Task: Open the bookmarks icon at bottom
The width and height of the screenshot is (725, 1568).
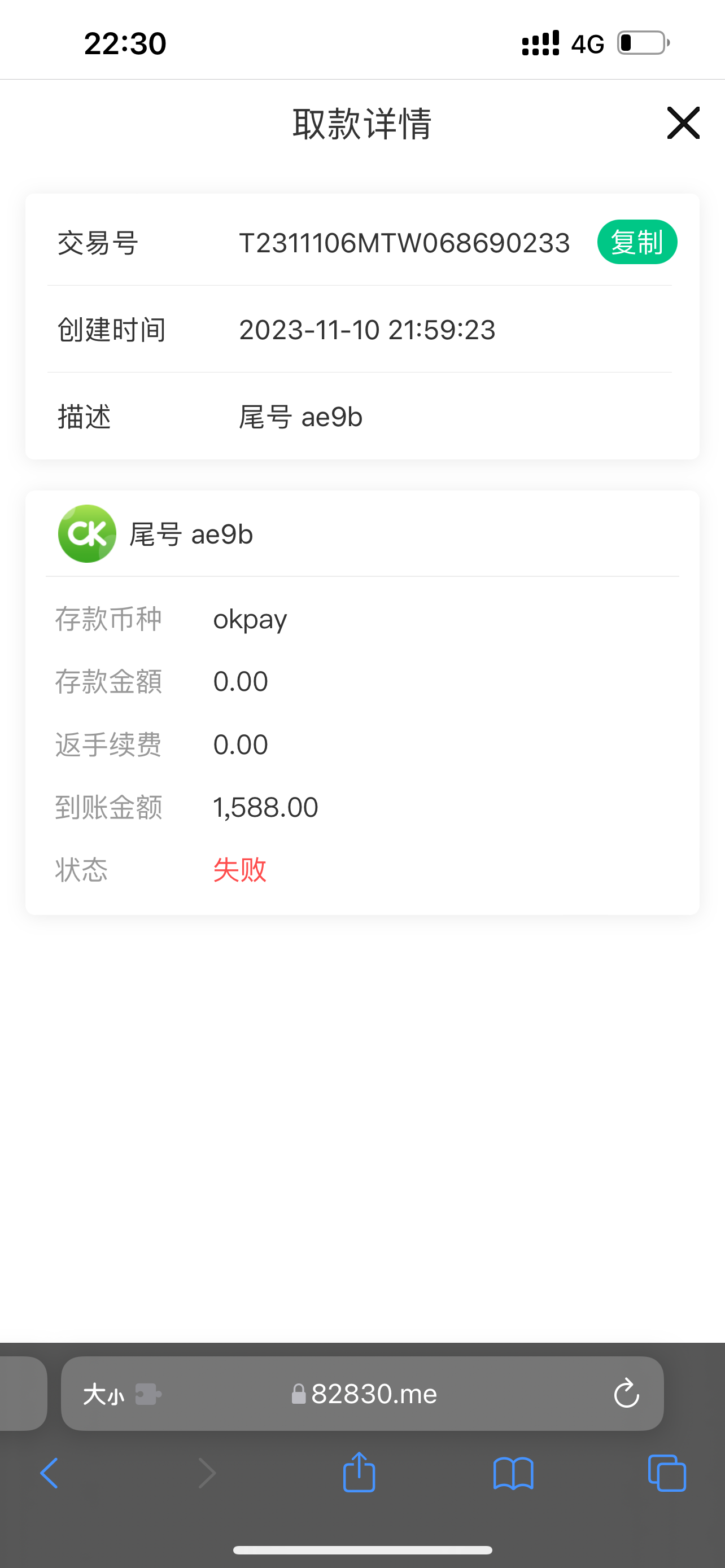Action: [x=514, y=1473]
